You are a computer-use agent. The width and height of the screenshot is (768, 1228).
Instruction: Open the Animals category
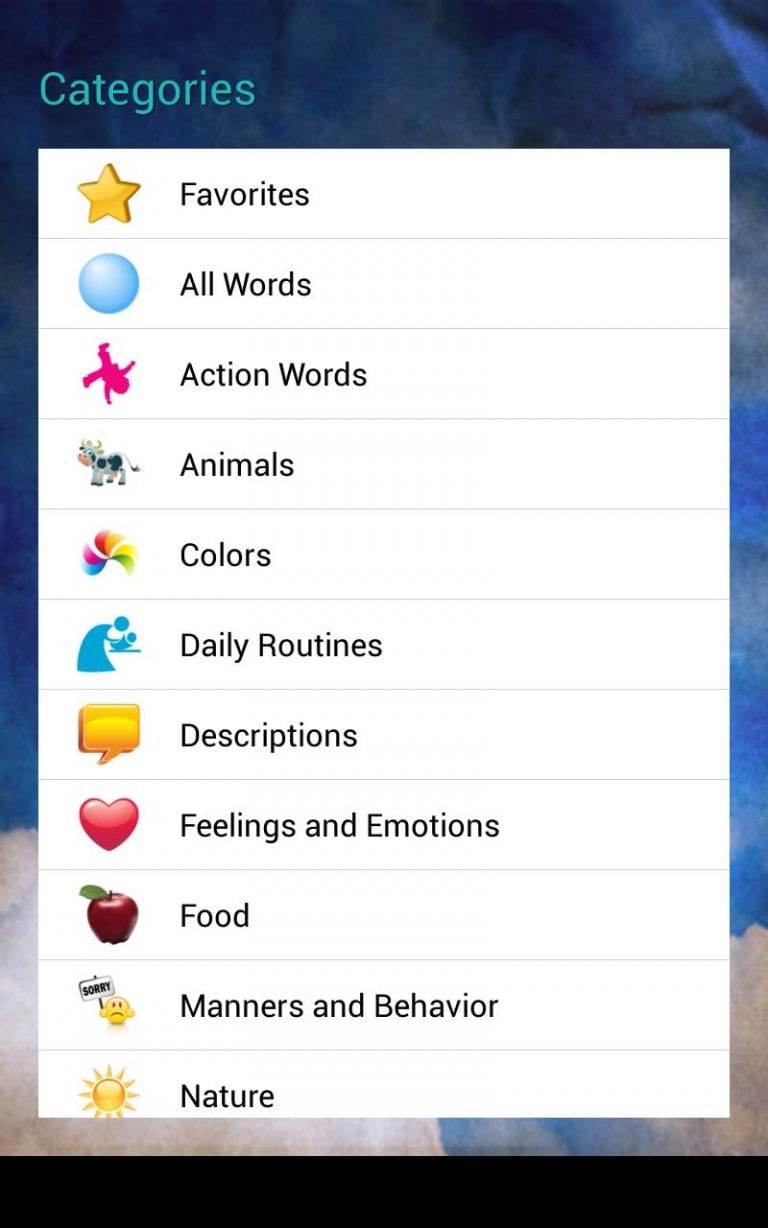pos(384,464)
